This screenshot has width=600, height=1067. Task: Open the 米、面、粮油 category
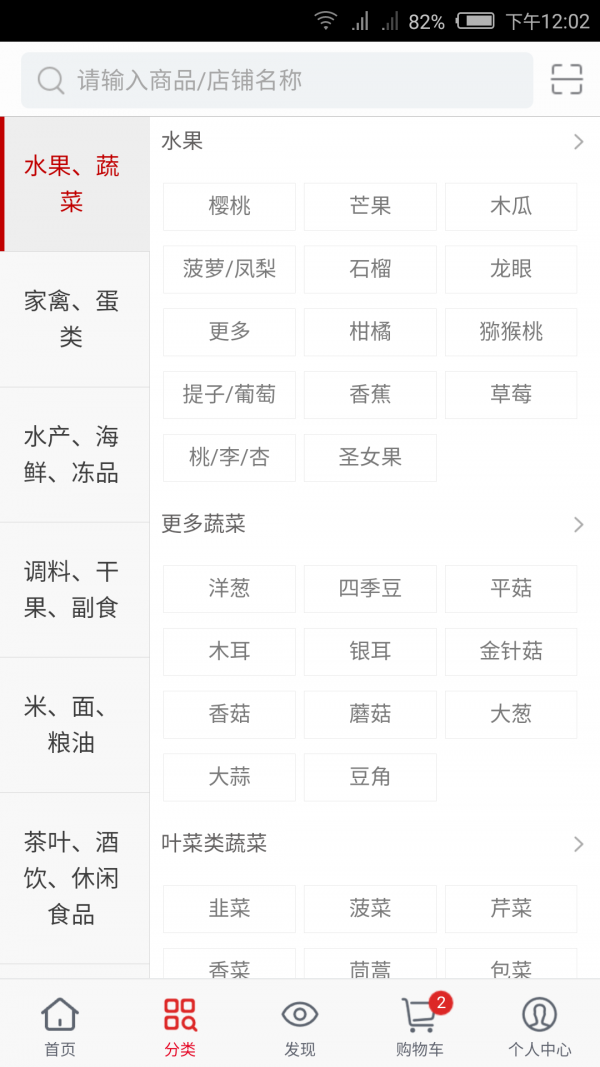pyautogui.click(x=72, y=725)
